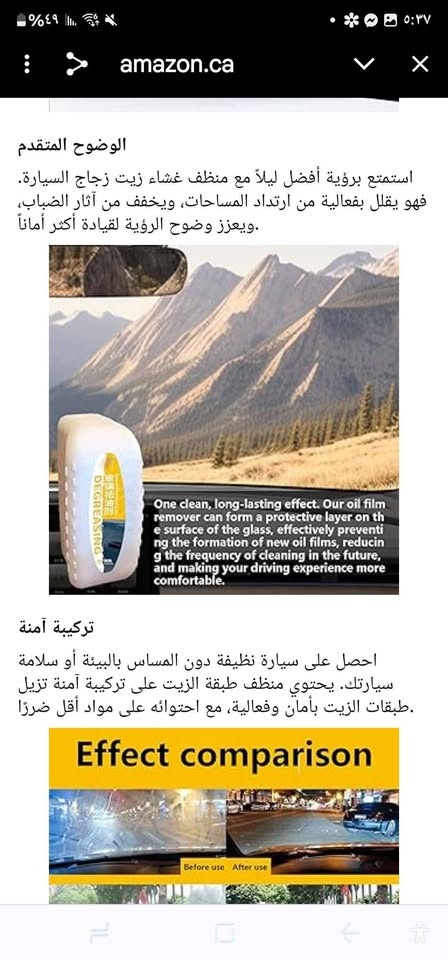The width and height of the screenshot is (448, 960).
Task: Go to the home screen
Action: tap(225, 932)
